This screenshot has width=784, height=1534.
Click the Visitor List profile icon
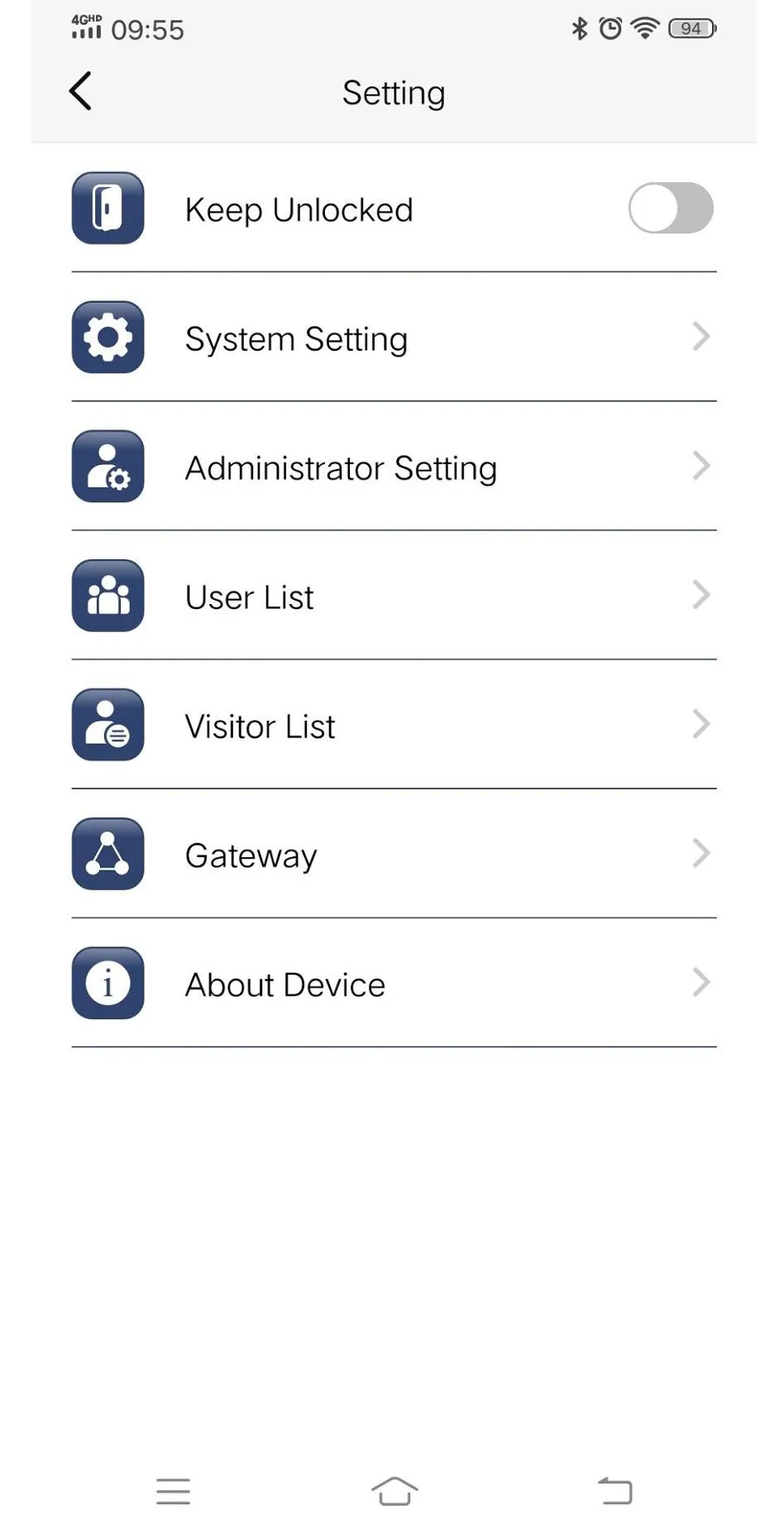(x=108, y=725)
